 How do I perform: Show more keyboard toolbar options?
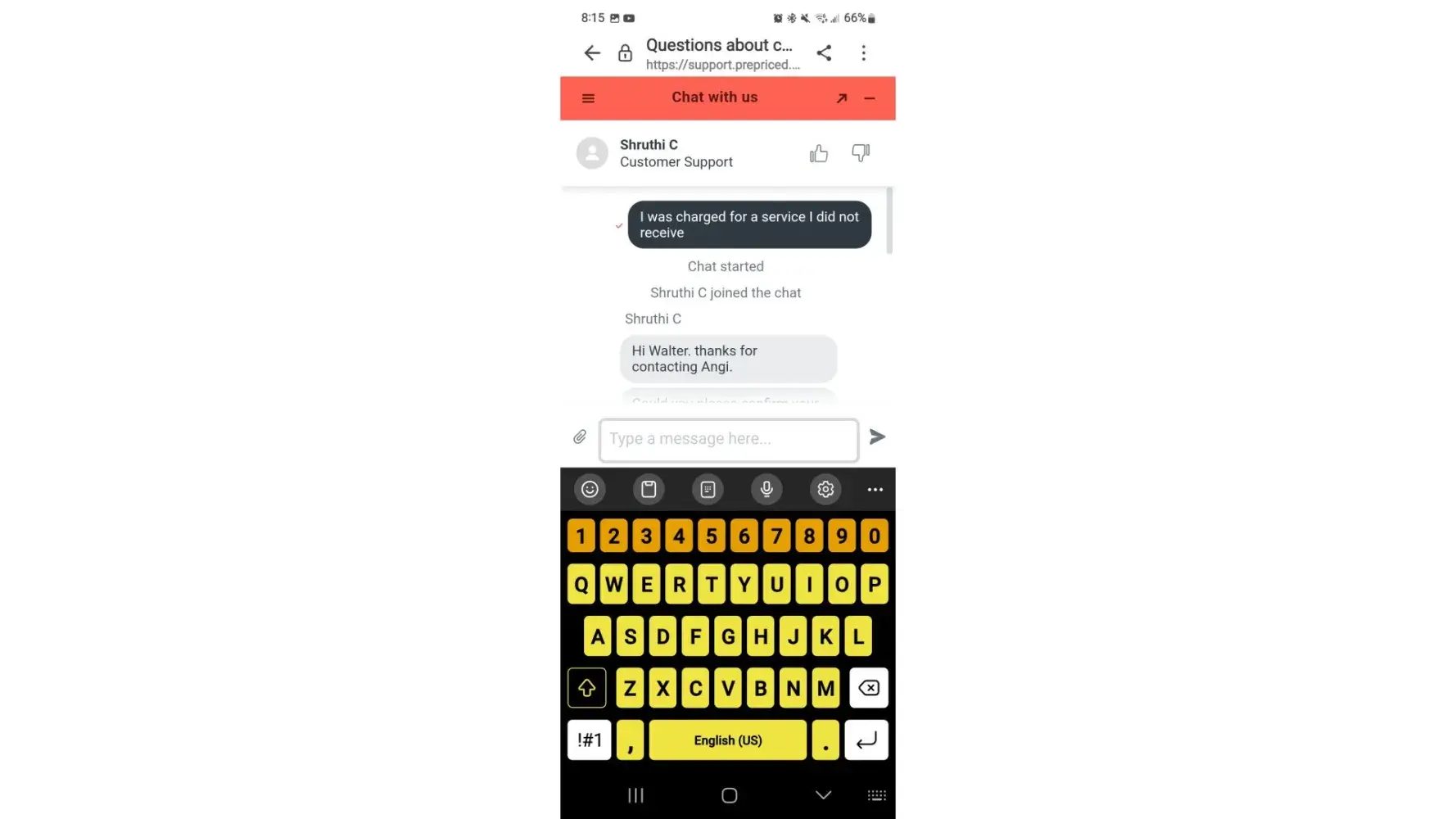875,489
